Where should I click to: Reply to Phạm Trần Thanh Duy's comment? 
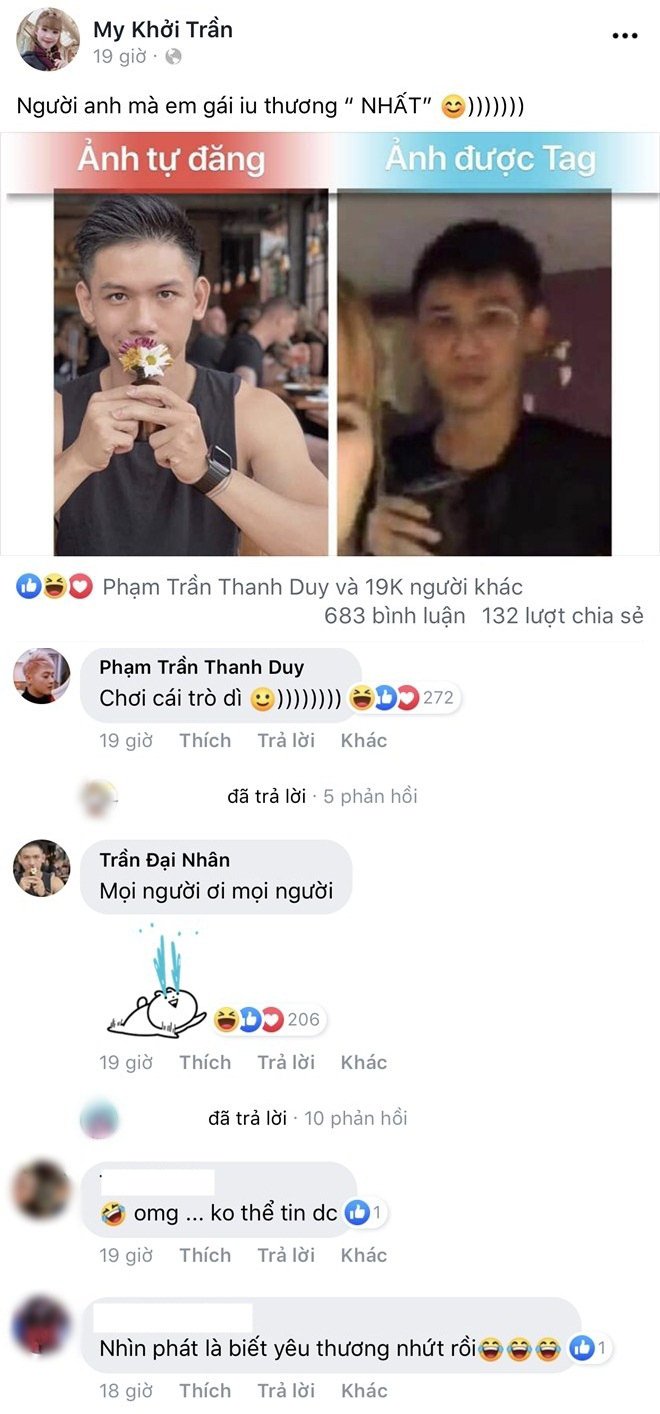[x=286, y=740]
